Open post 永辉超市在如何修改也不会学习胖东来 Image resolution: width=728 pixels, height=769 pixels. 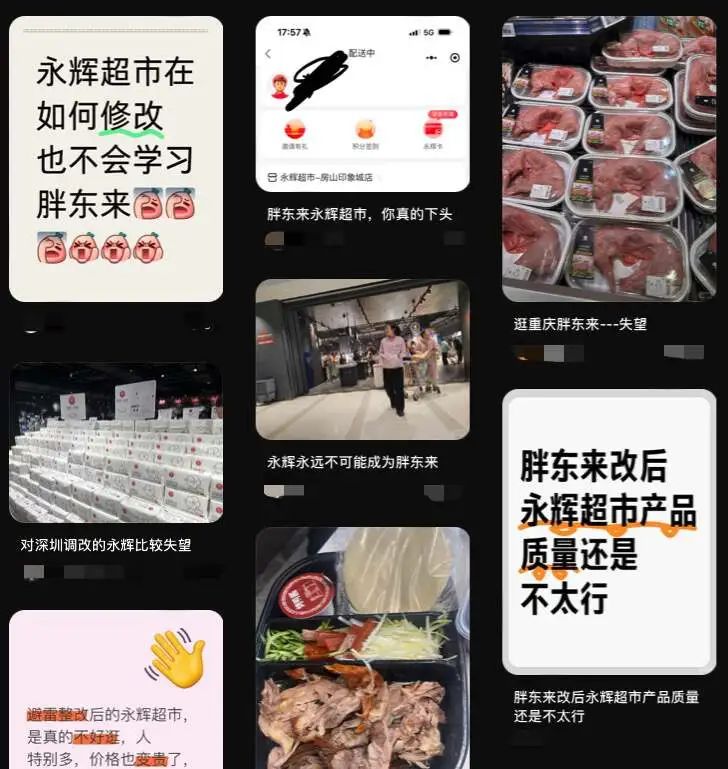tap(116, 159)
